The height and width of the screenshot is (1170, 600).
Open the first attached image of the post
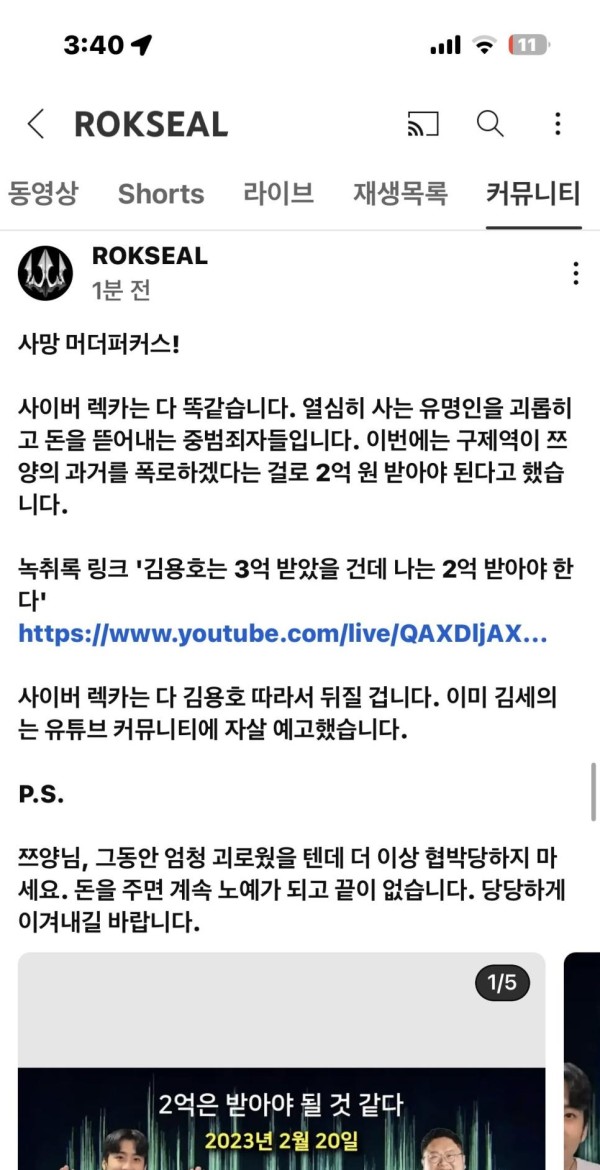281,1061
